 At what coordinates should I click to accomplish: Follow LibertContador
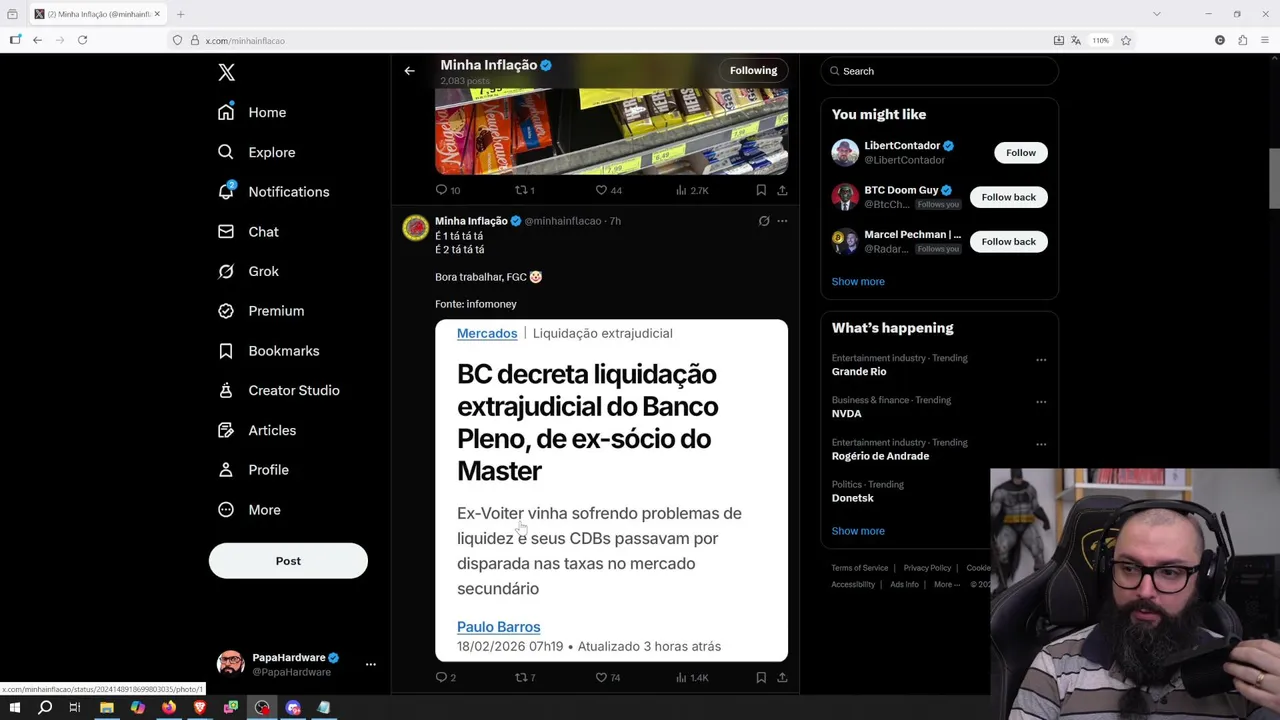click(1020, 153)
